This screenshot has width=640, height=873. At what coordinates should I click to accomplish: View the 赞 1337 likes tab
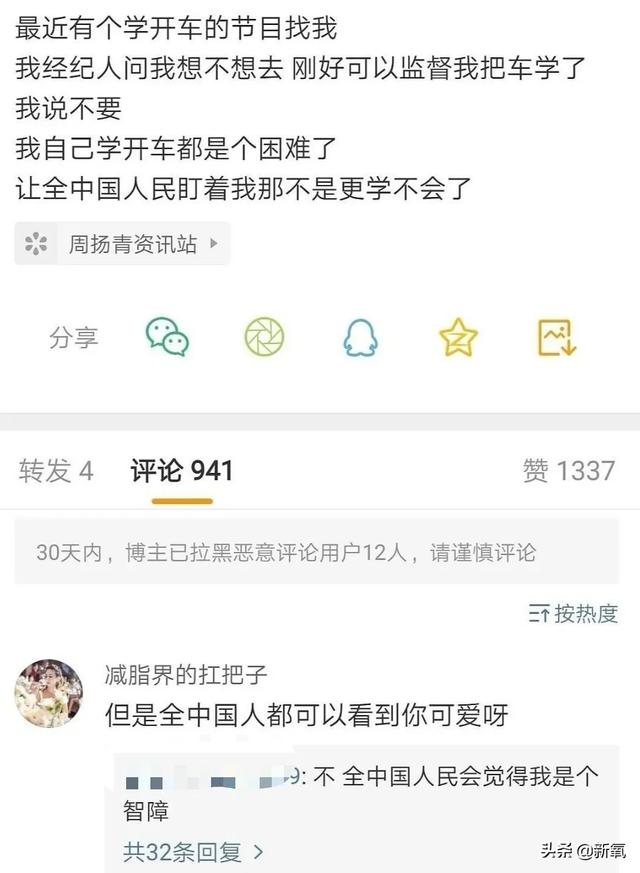coord(568,471)
